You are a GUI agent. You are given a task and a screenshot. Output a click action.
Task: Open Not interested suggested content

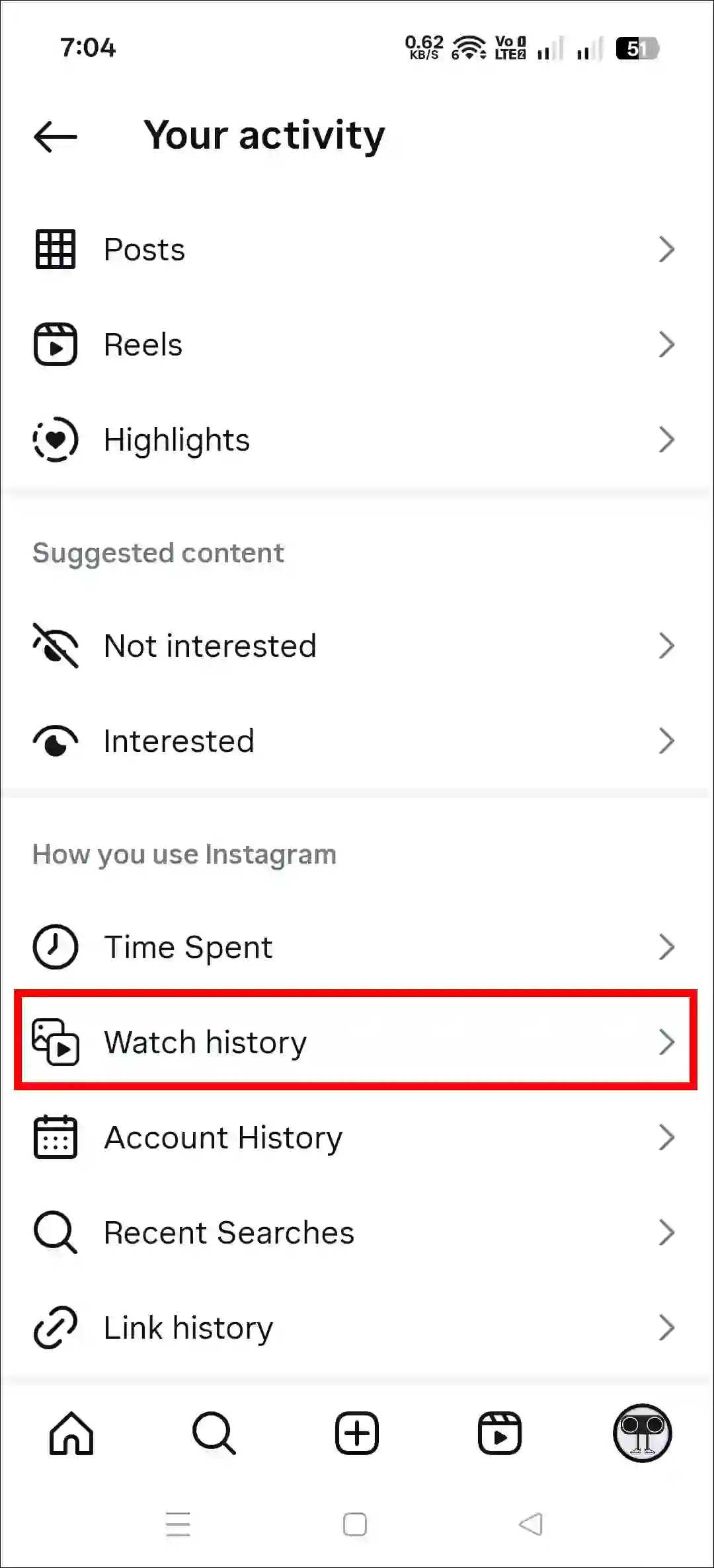point(356,646)
